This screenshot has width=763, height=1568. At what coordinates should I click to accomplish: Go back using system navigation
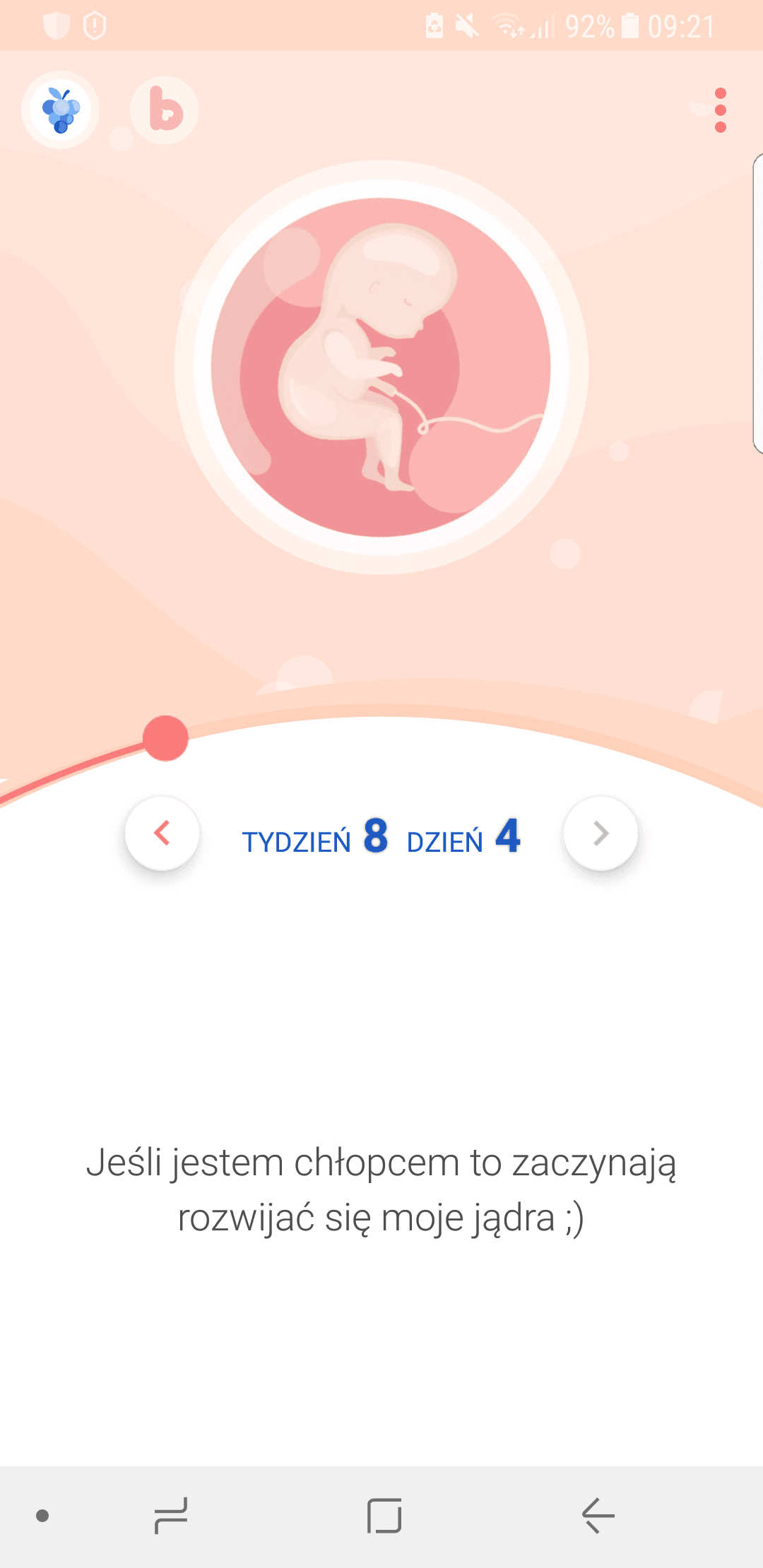[598, 1516]
